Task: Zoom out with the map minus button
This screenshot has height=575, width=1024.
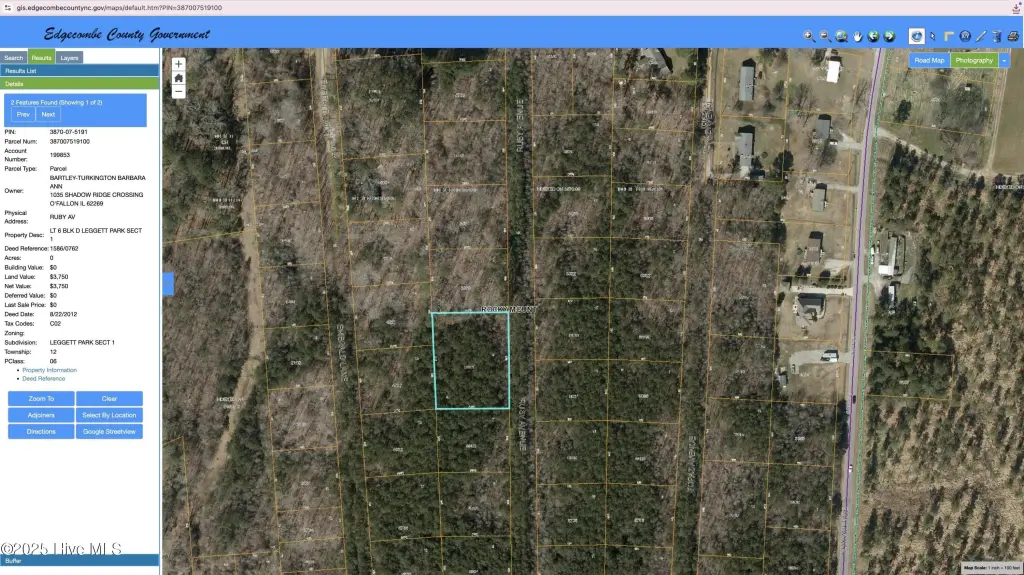Action: pyautogui.click(x=178, y=91)
